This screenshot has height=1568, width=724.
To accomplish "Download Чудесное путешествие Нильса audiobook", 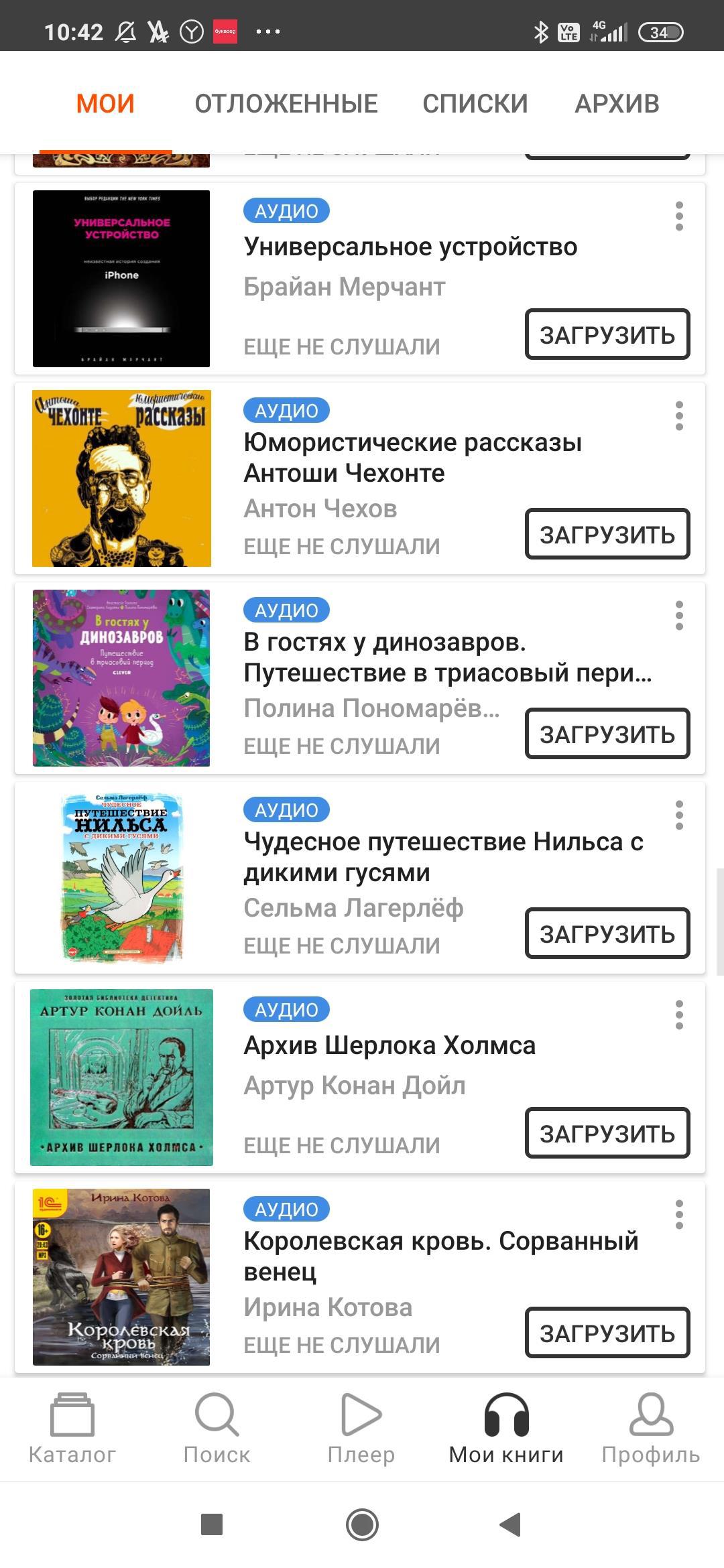I will coord(607,933).
